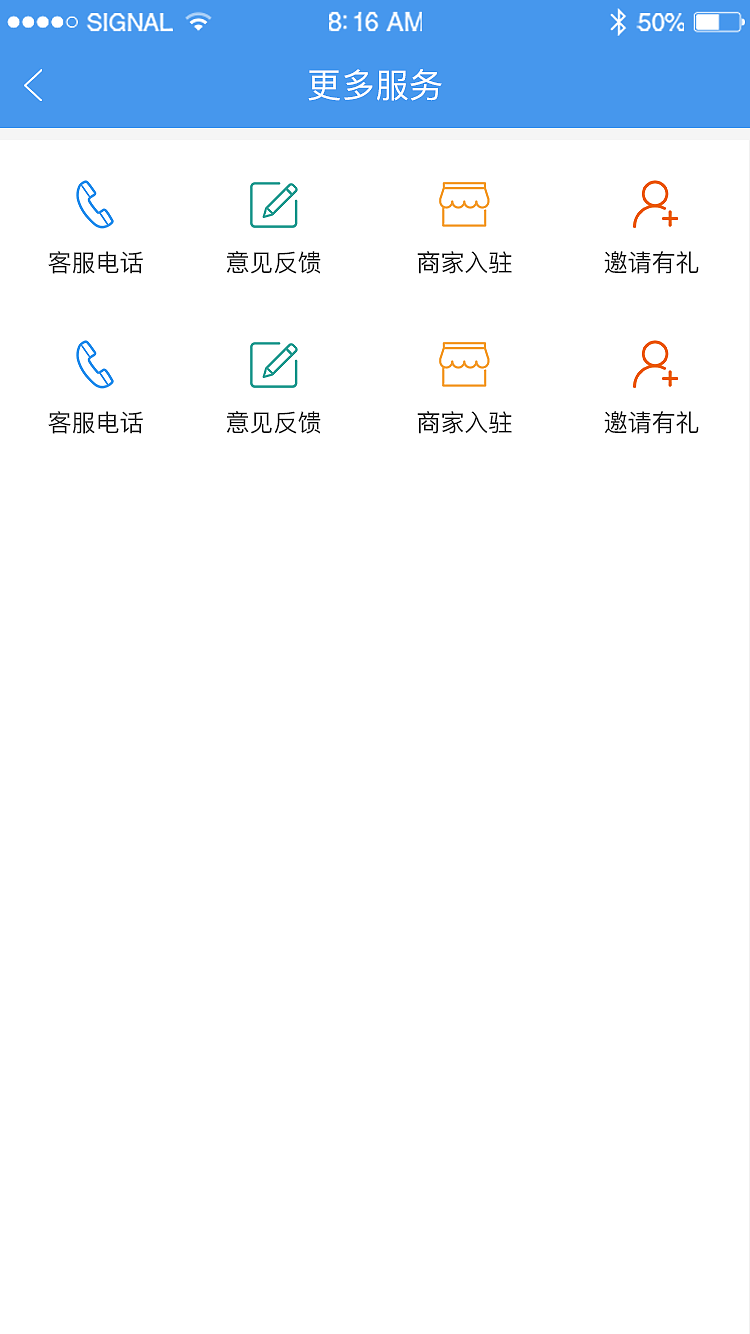Open 商家入驻 by tapping its label
Screen dimensions: 750x1334
[463, 263]
